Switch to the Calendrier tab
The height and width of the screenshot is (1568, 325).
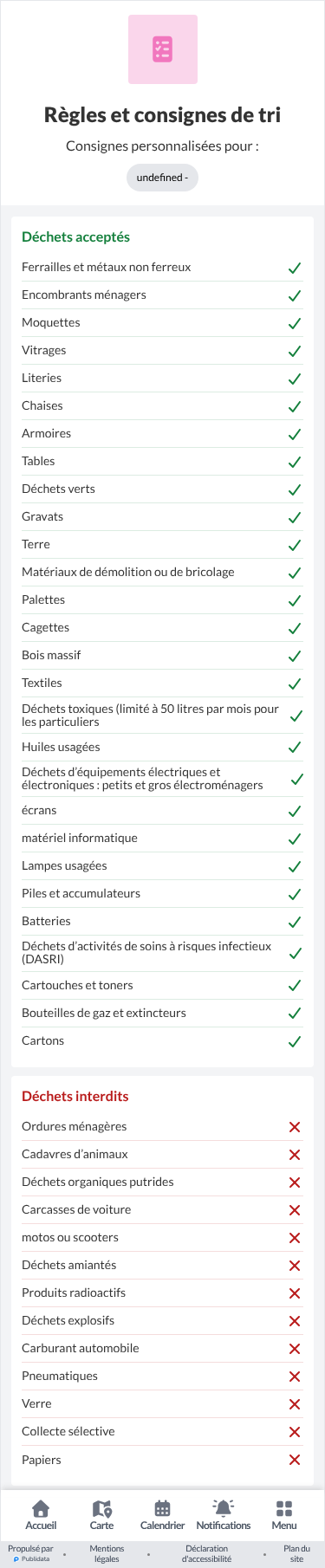coord(162,1515)
